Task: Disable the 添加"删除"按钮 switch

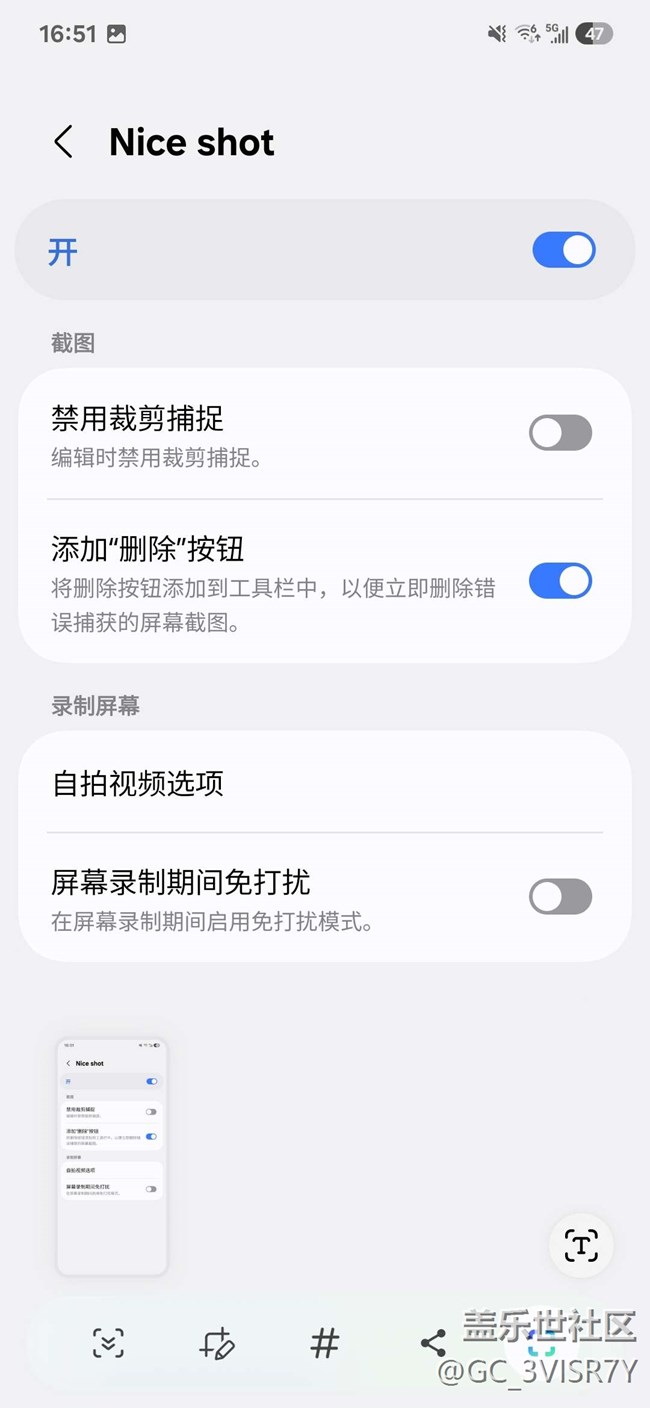Action: pos(560,581)
